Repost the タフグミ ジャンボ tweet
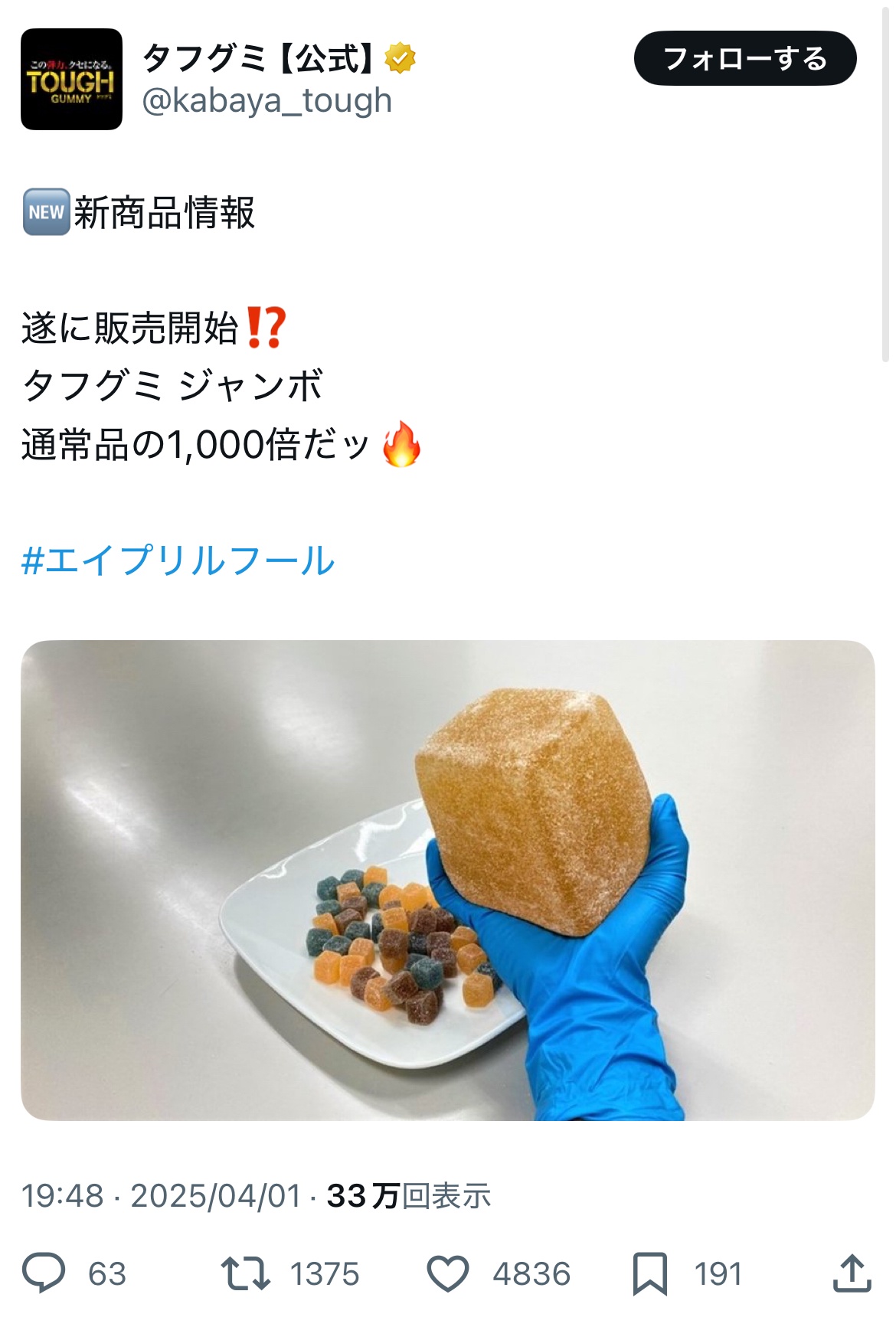This screenshot has width=896, height=1340. point(245,1273)
